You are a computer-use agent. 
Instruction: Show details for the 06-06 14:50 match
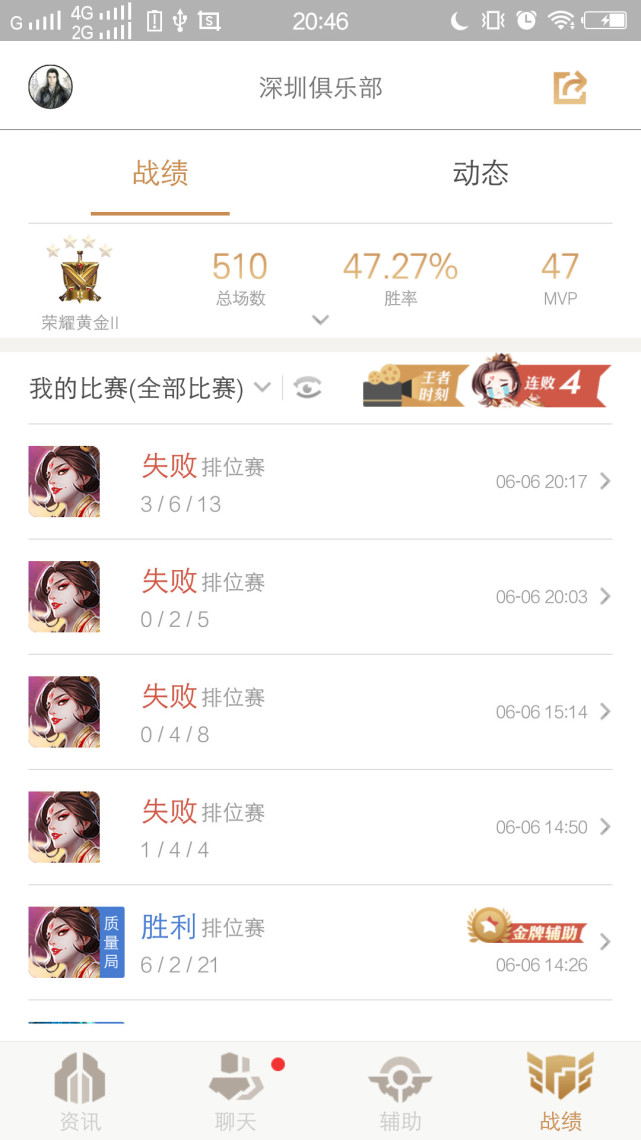click(x=320, y=827)
